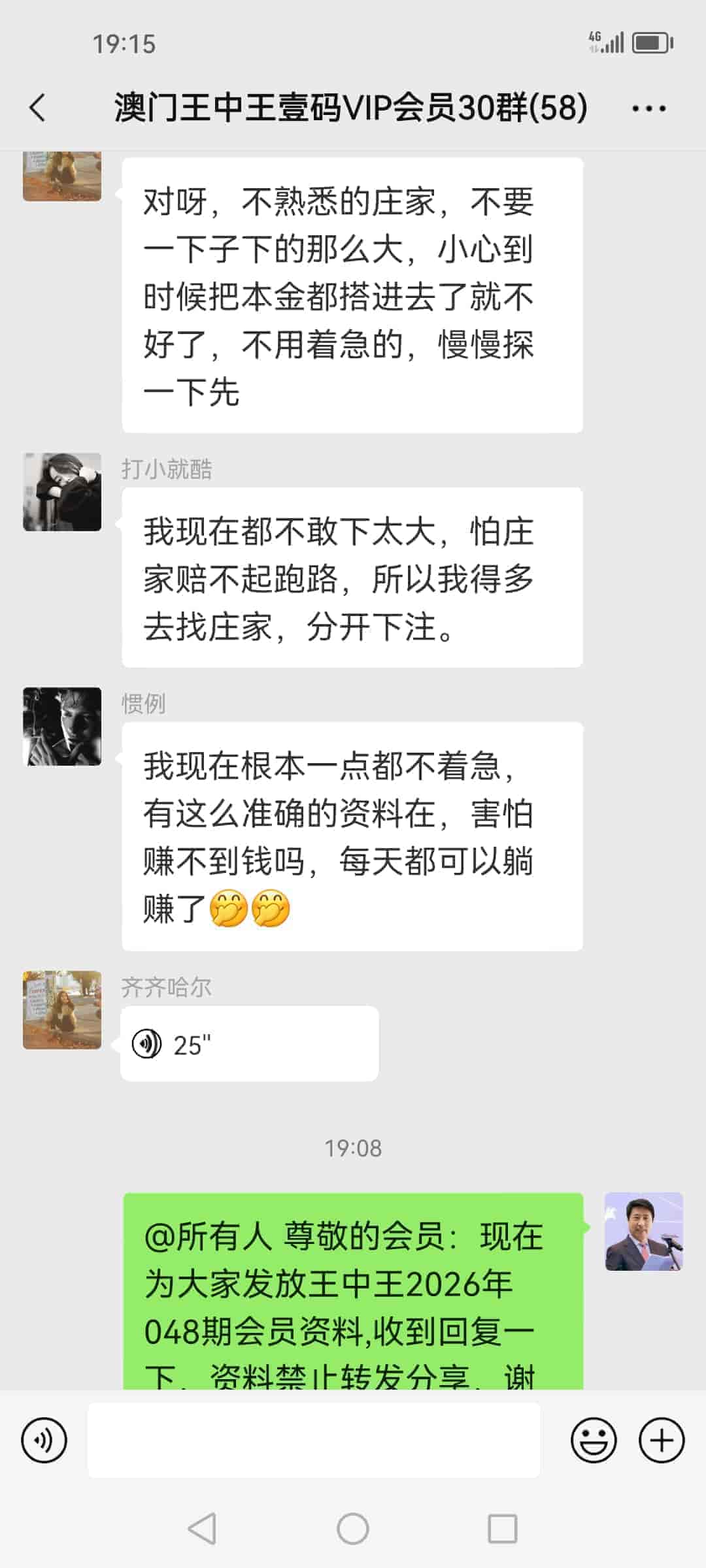The image size is (706, 1568).
Task: View 齐齐哈尔's profile avatar by voice message
Action: click(62, 1010)
